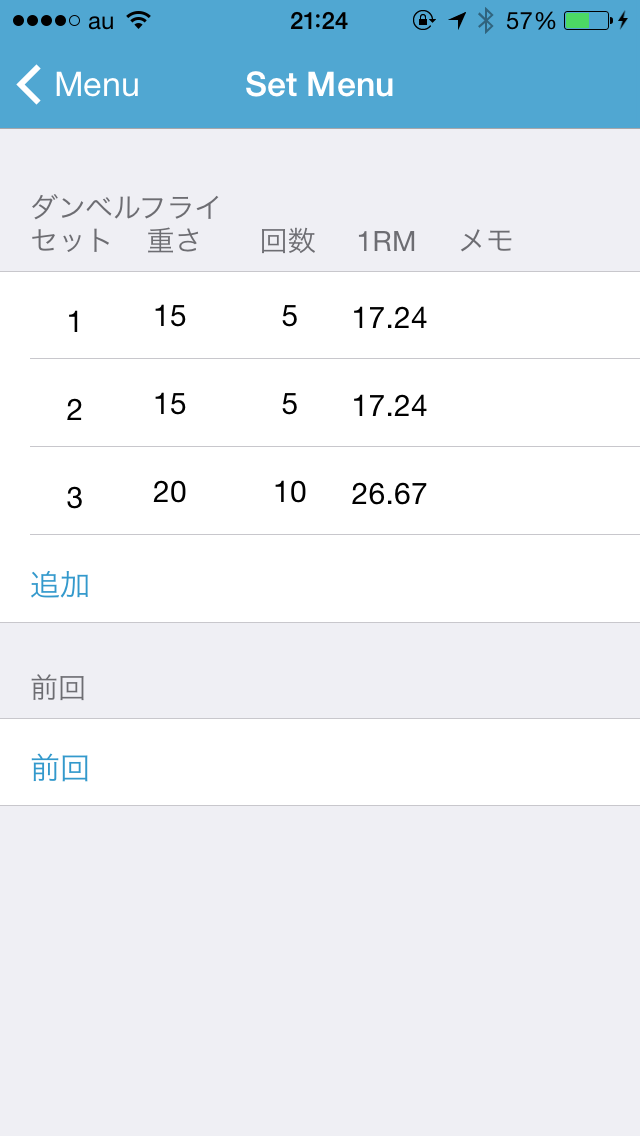Edit reps 5 in set 2
This screenshot has width=640, height=1136.
pos(289,404)
